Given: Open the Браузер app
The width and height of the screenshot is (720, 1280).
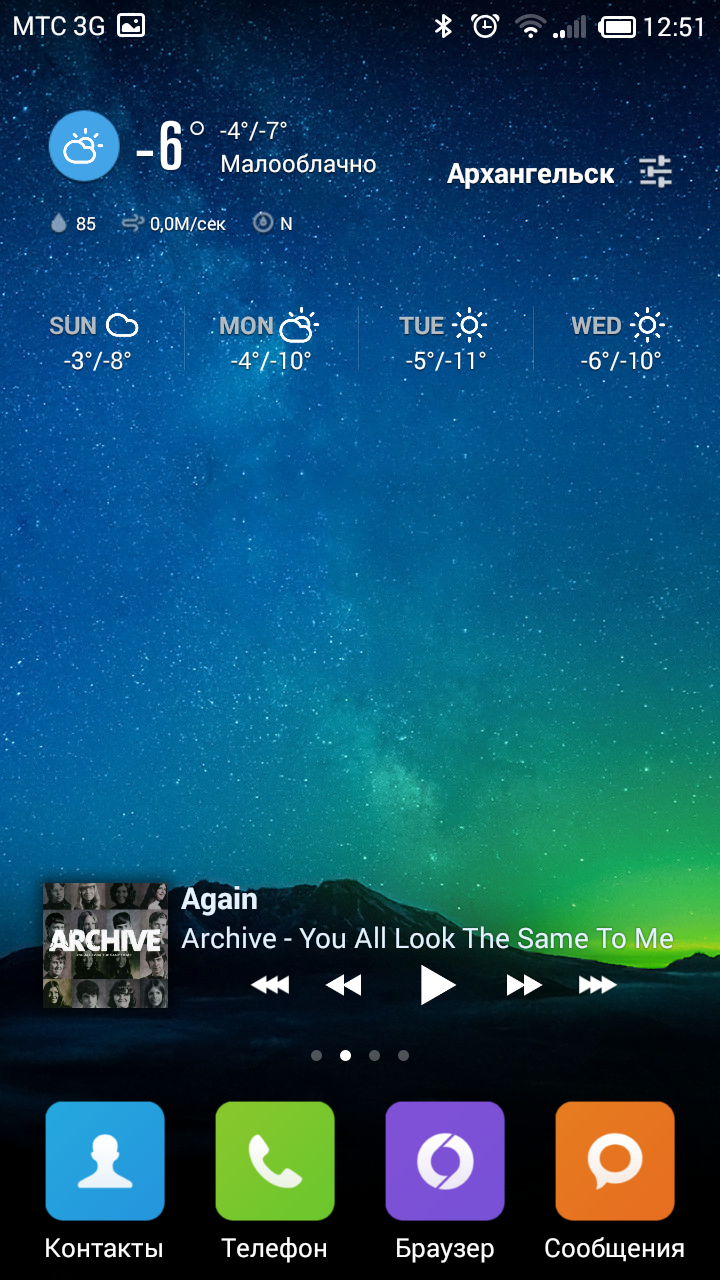Looking at the screenshot, I should pos(445,1161).
